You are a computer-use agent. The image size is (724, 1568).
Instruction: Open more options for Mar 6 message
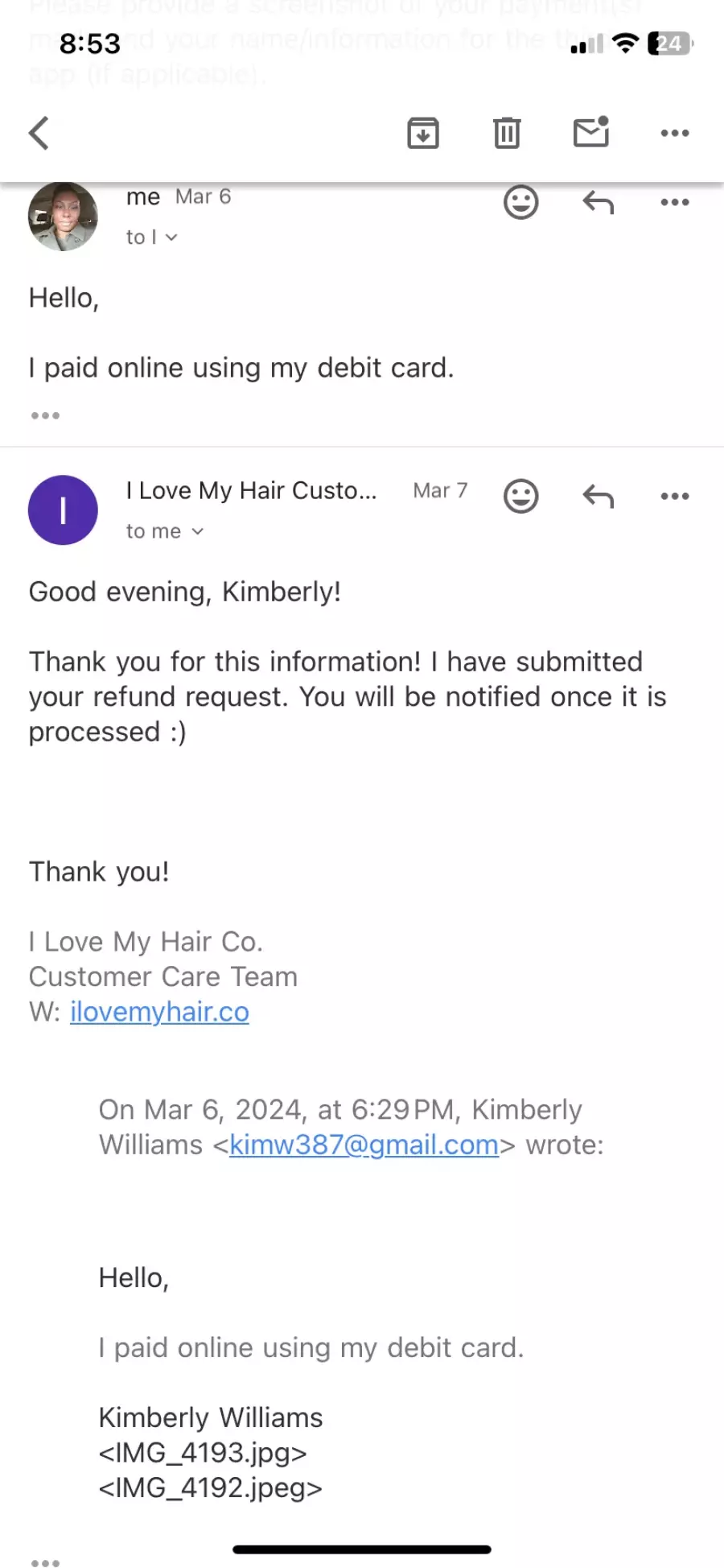pyautogui.click(x=675, y=202)
